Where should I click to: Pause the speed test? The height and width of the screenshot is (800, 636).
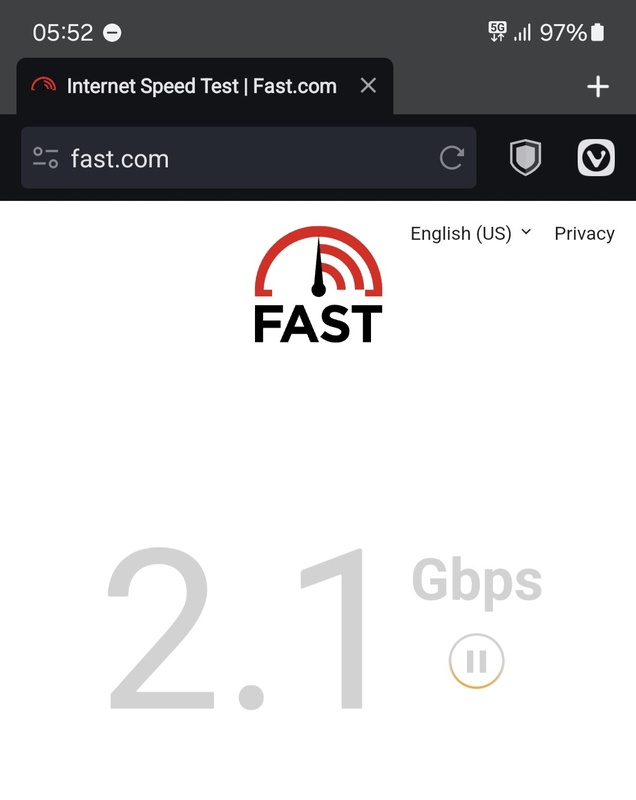tap(476, 661)
